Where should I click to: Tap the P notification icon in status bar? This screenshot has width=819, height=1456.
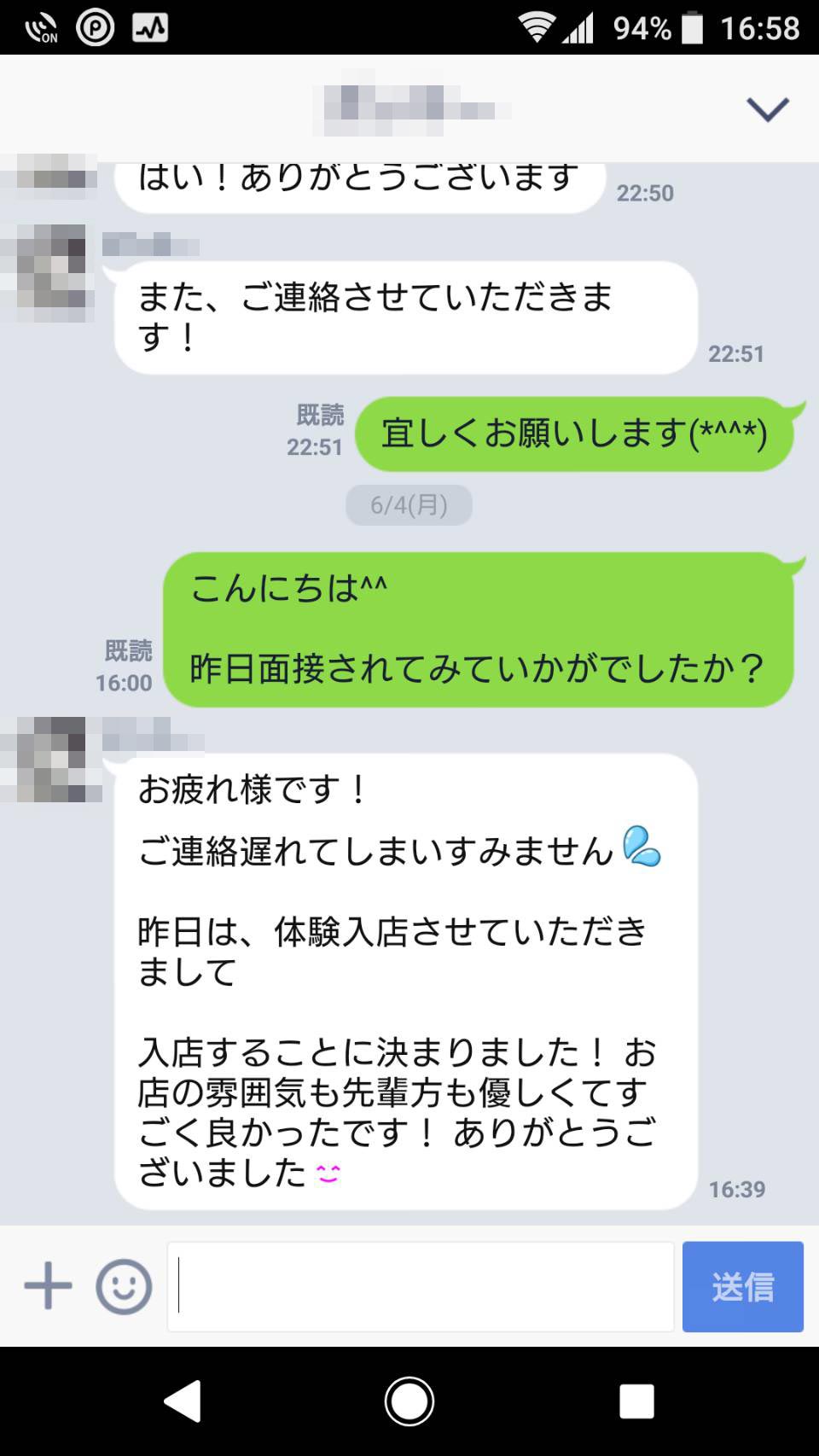click(96, 26)
